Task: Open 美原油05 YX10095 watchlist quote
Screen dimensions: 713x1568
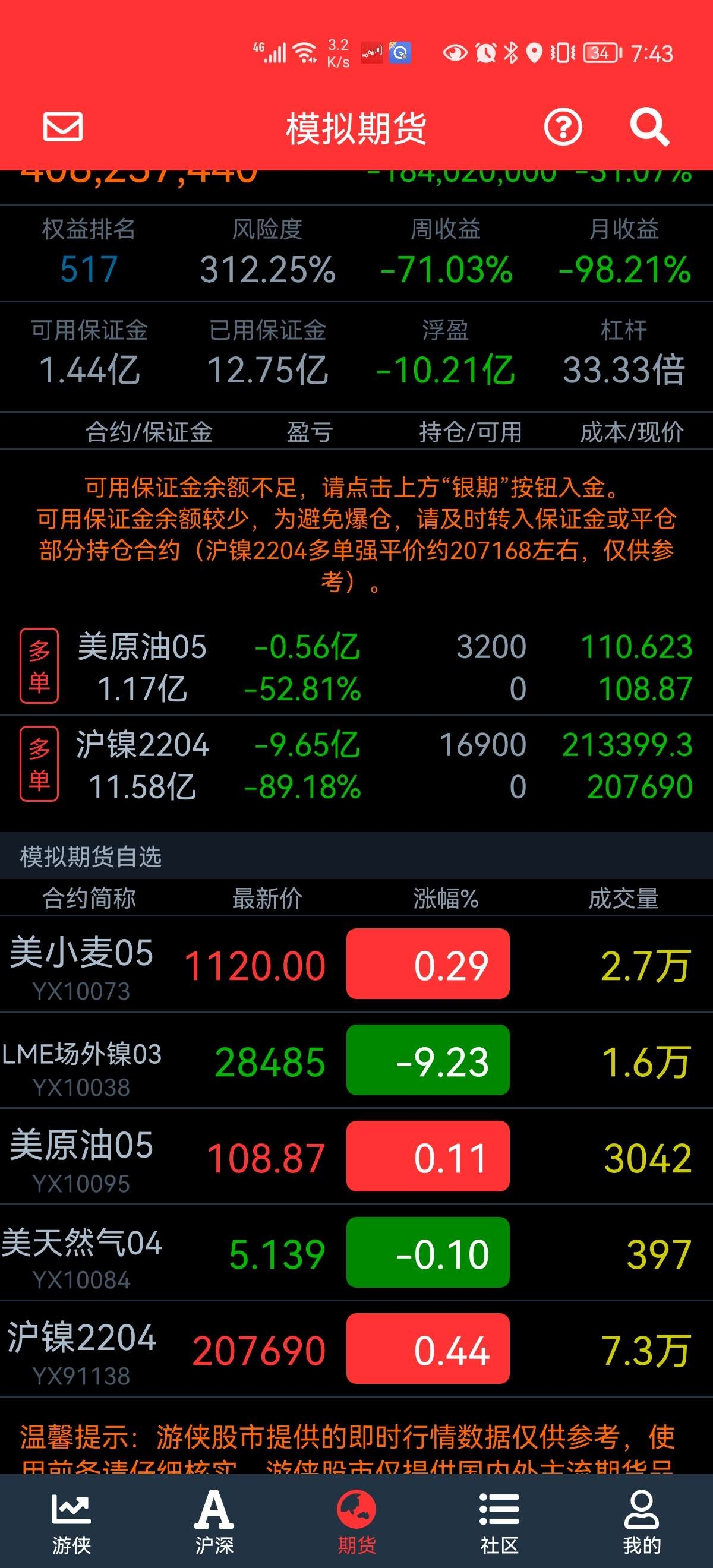Action: coord(356,1156)
